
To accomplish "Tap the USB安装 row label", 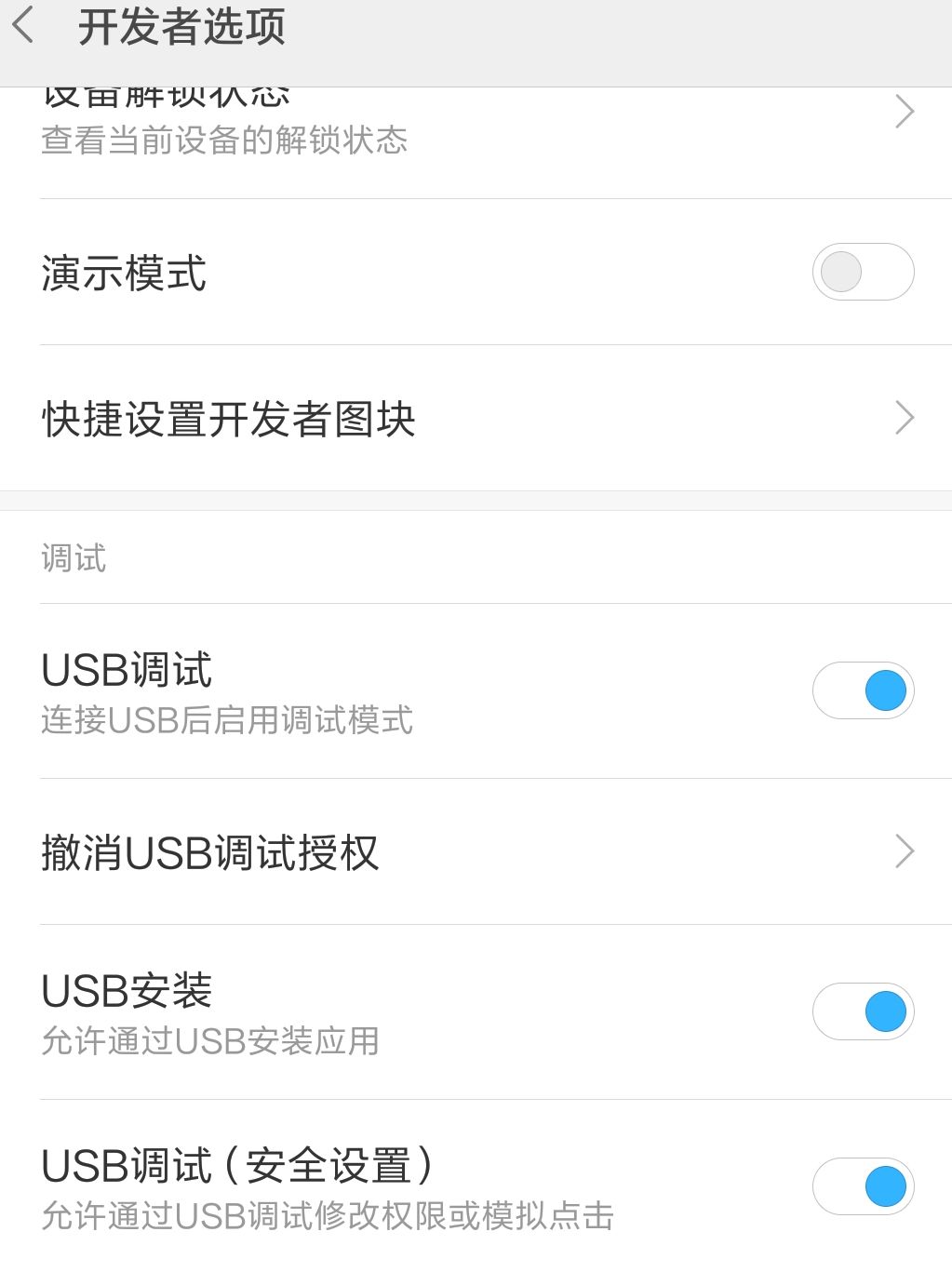I will [x=126, y=991].
